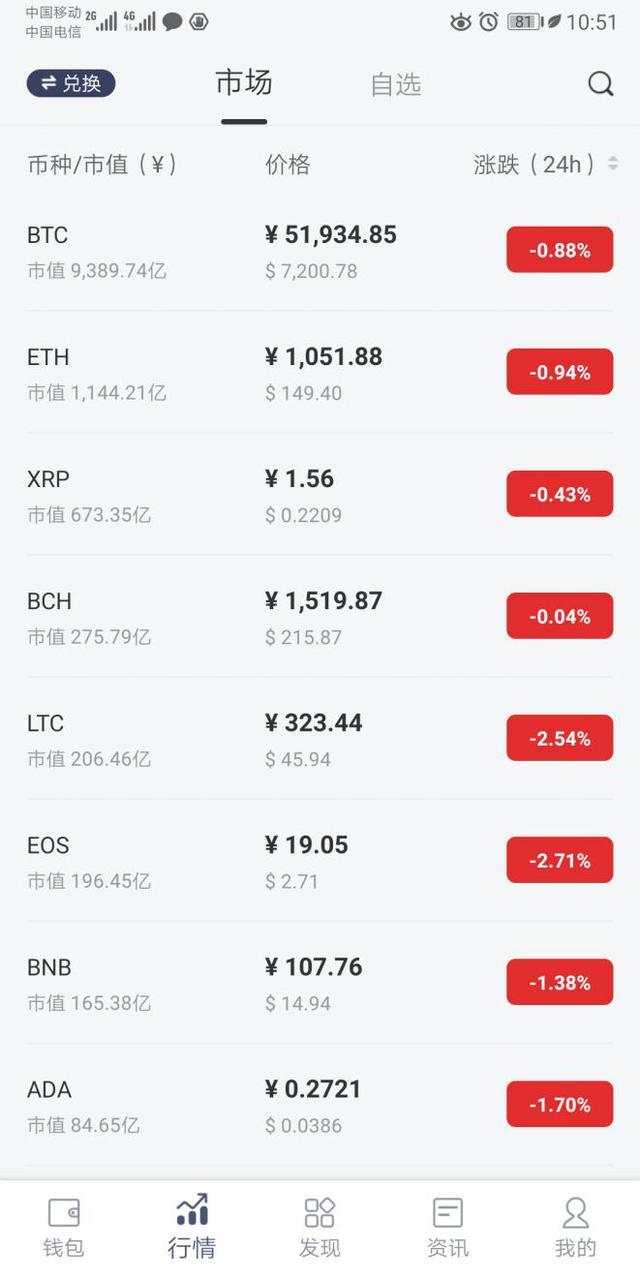640x1280 pixels.
Task: Sort by 涨跌 (24h) column
Action: coord(546,164)
